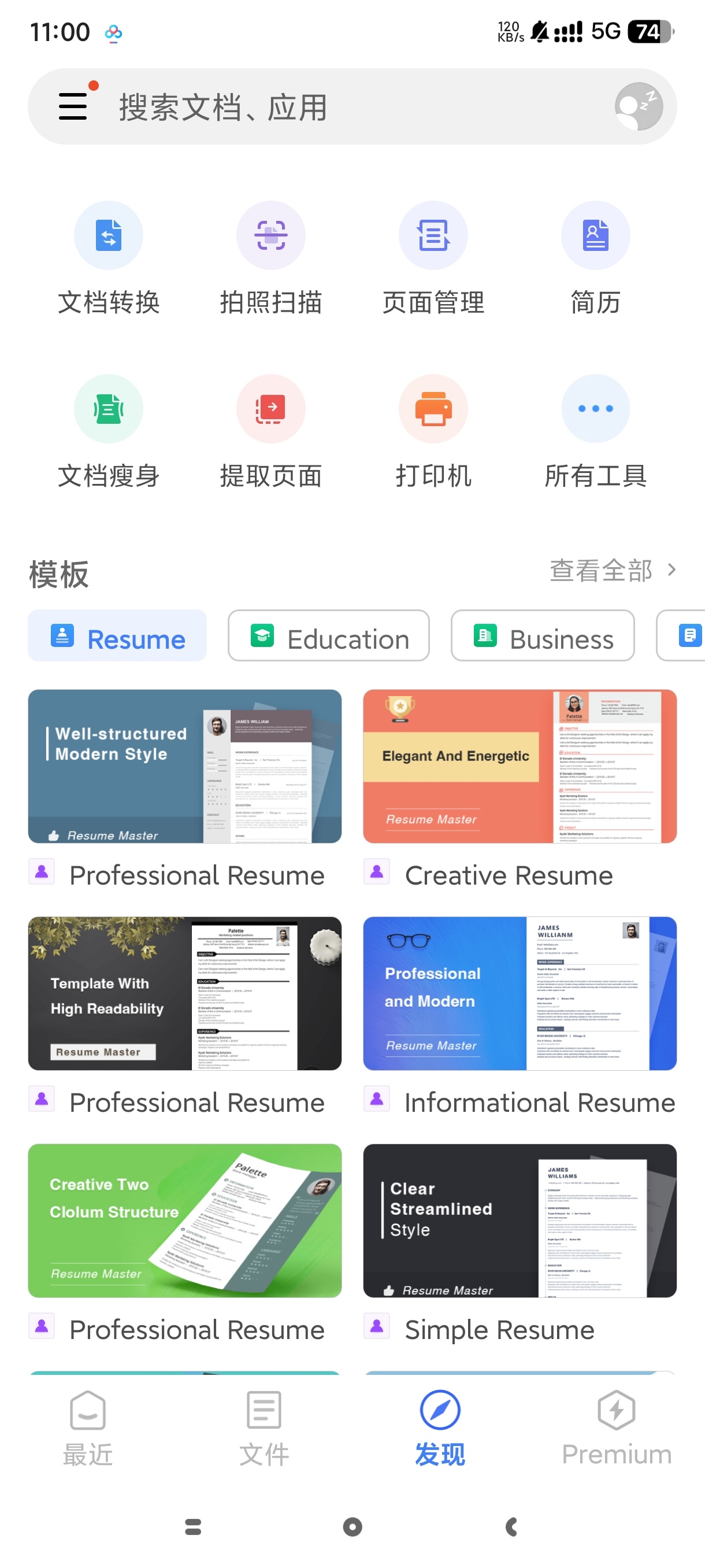
Task: Open Elegant And Energetic resume template
Action: [x=520, y=765]
